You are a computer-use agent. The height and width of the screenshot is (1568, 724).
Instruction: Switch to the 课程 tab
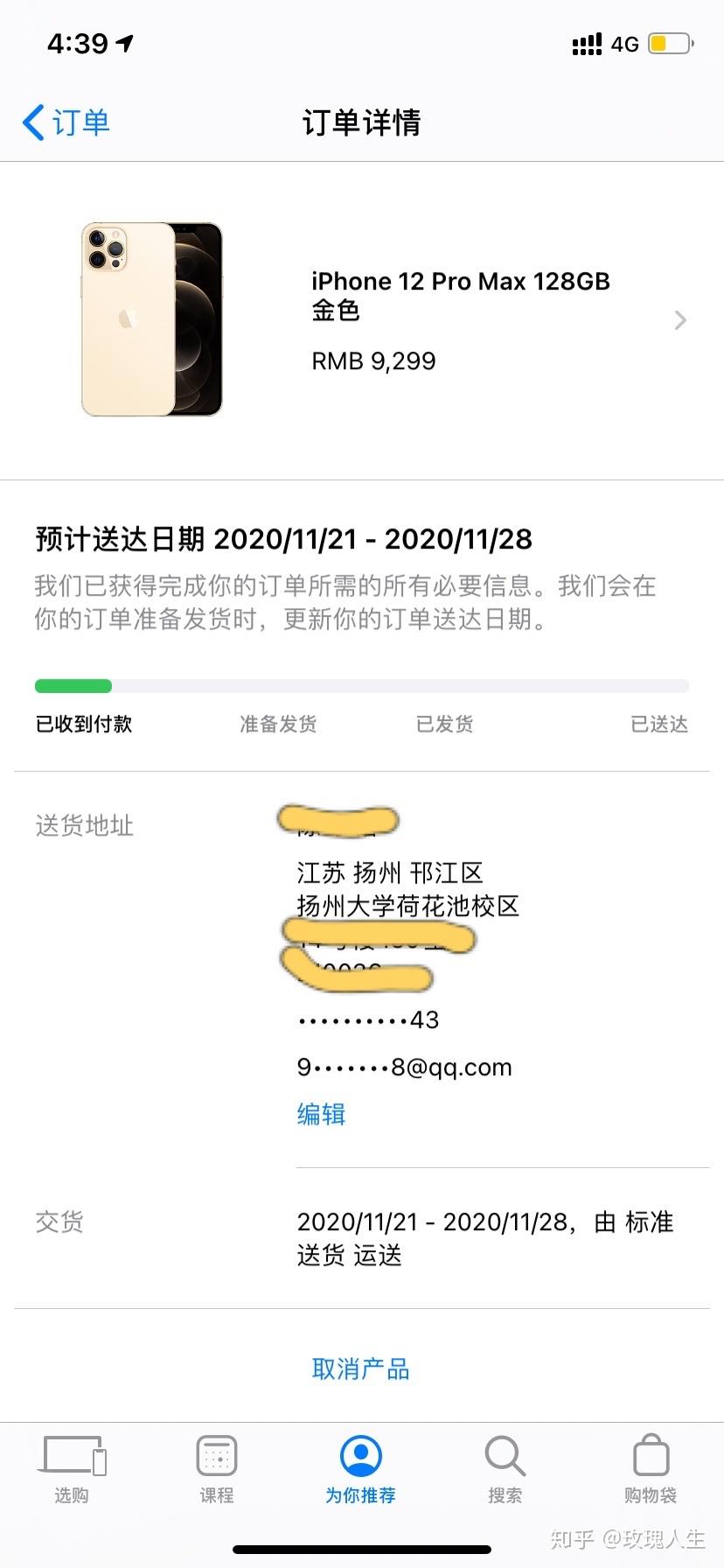[216, 1470]
